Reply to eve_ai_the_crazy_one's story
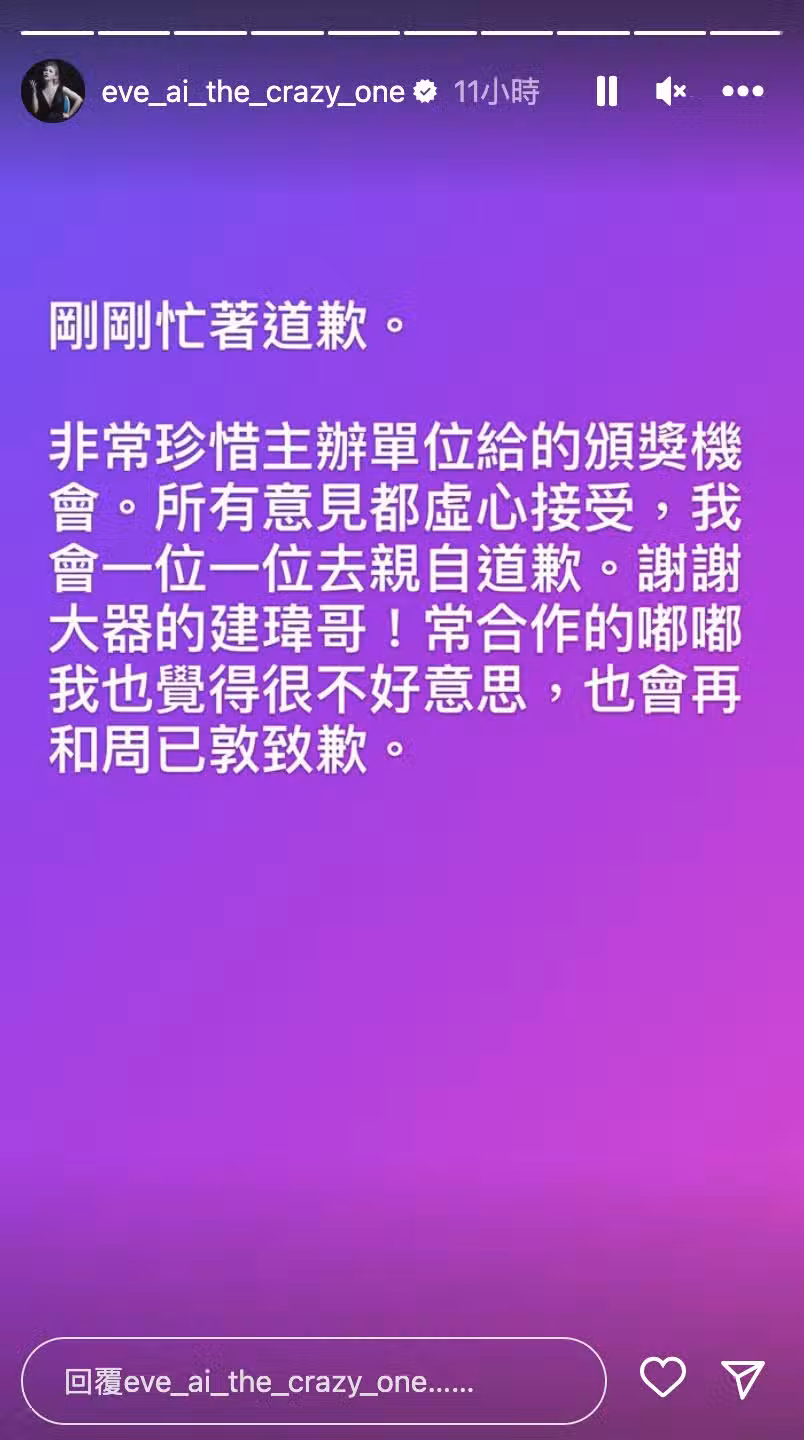 (x=313, y=1381)
